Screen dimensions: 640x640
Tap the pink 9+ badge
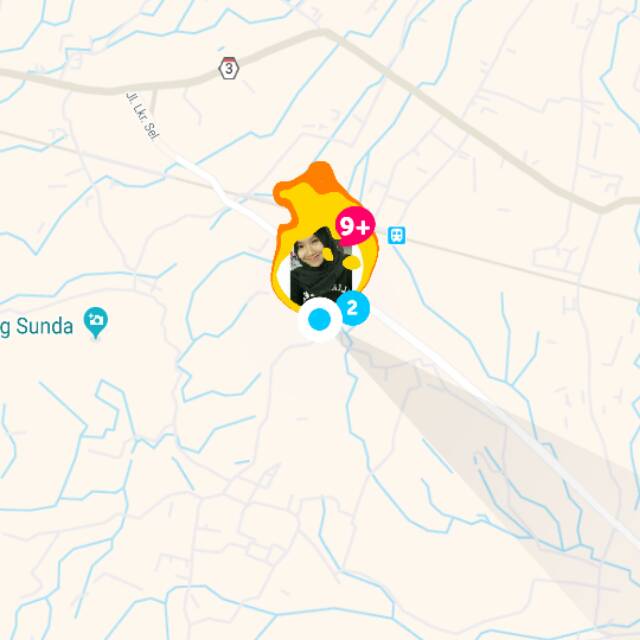click(354, 228)
